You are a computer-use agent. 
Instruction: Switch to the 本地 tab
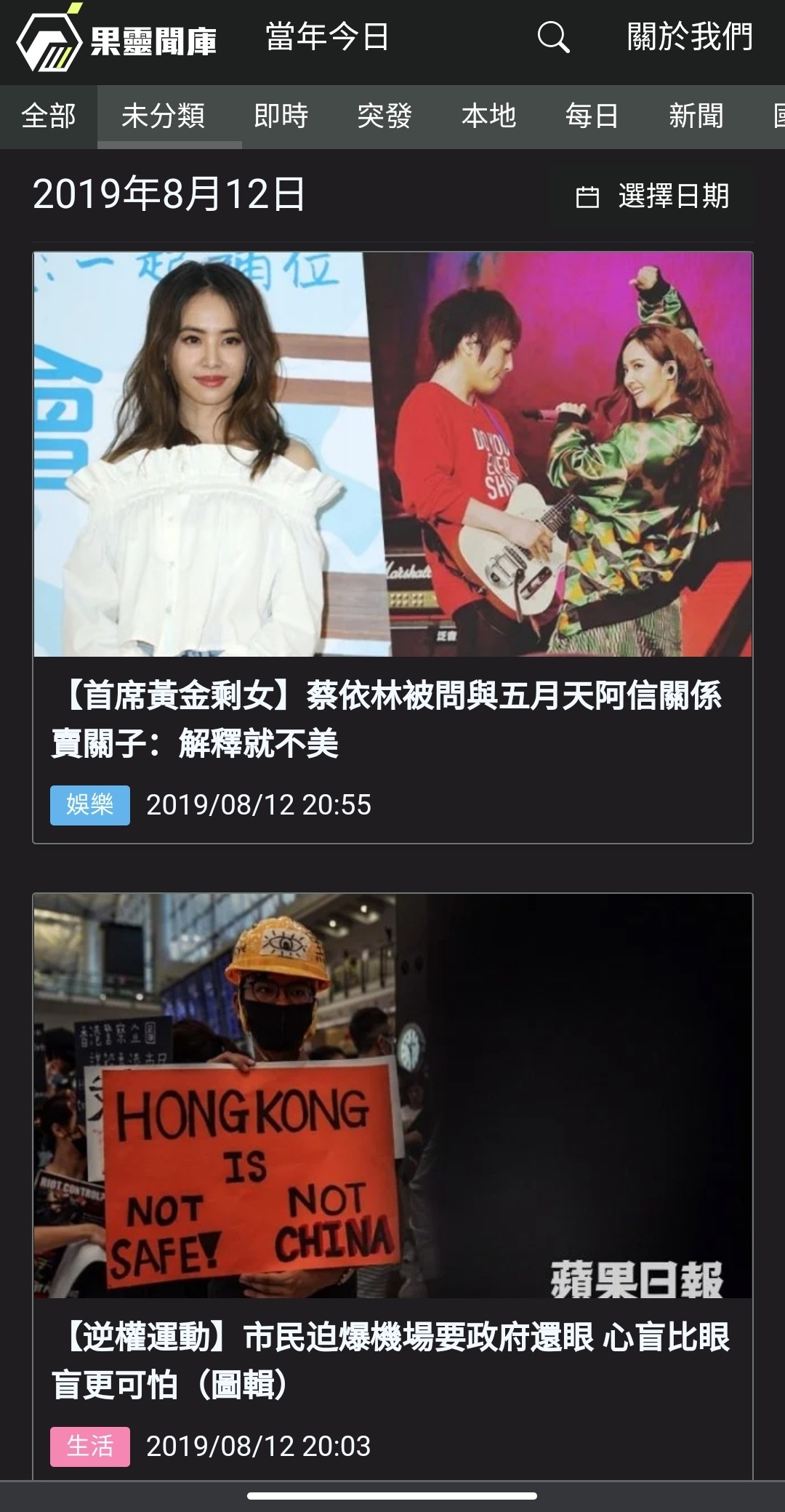(x=488, y=116)
